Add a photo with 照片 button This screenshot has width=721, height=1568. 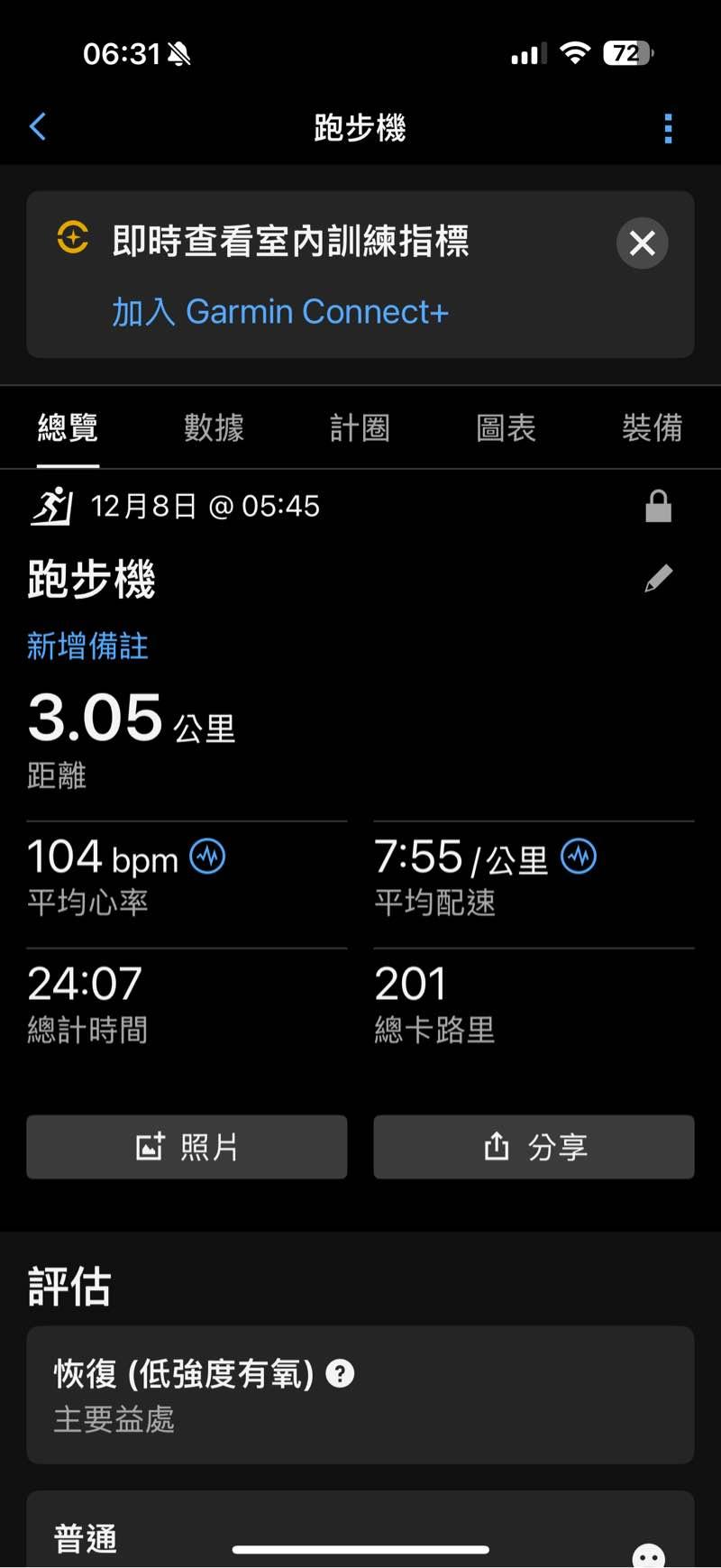pyautogui.click(x=187, y=1147)
